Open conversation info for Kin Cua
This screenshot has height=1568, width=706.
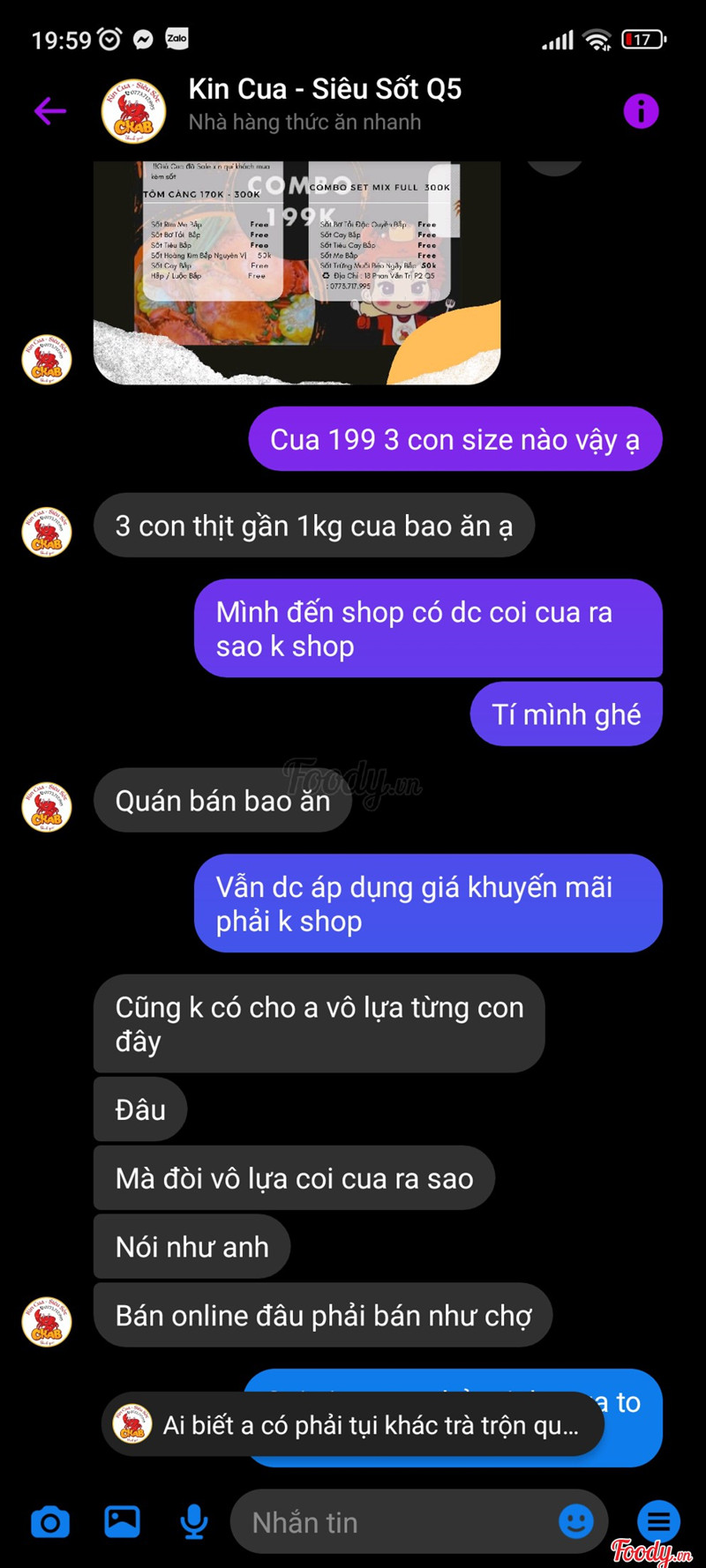[x=641, y=111]
